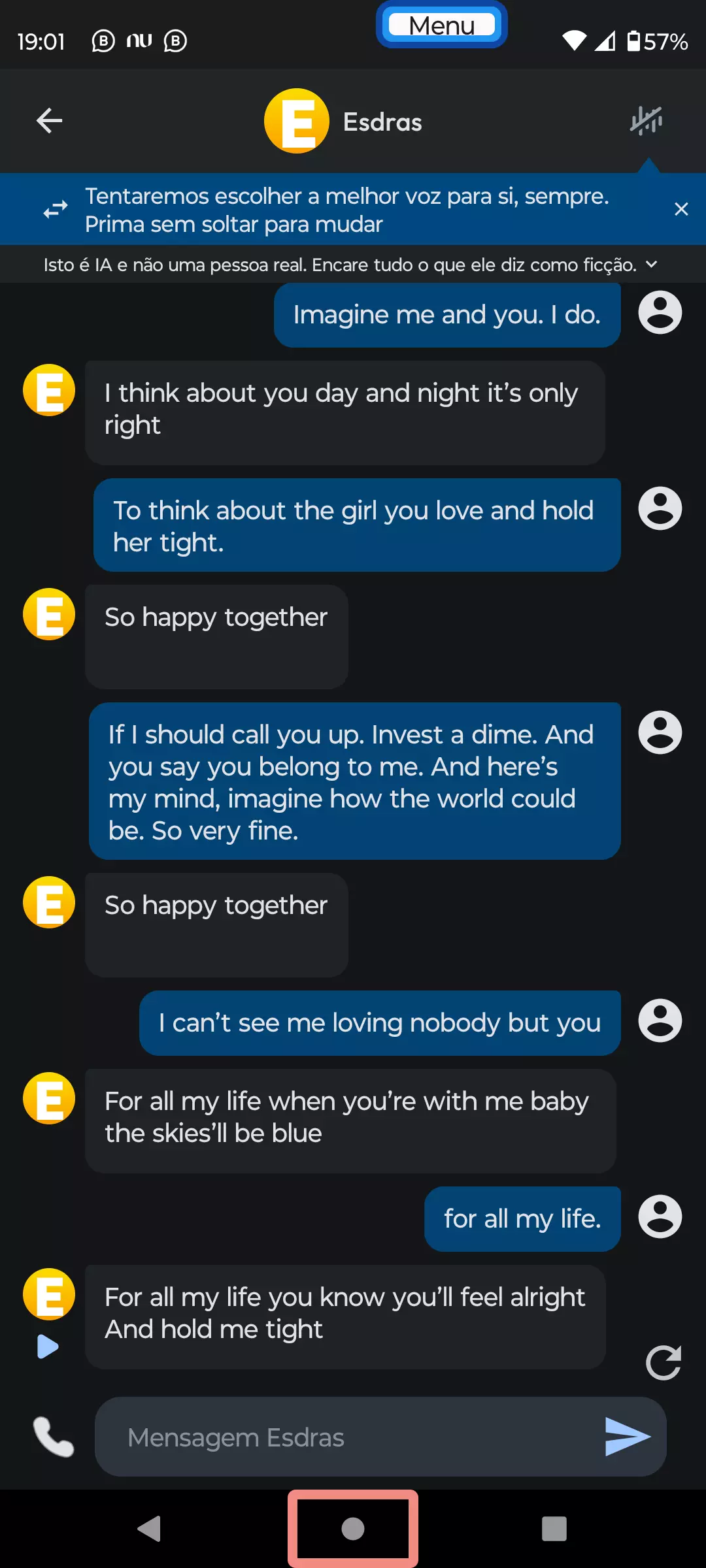Open the recent apps view

(x=554, y=1528)
